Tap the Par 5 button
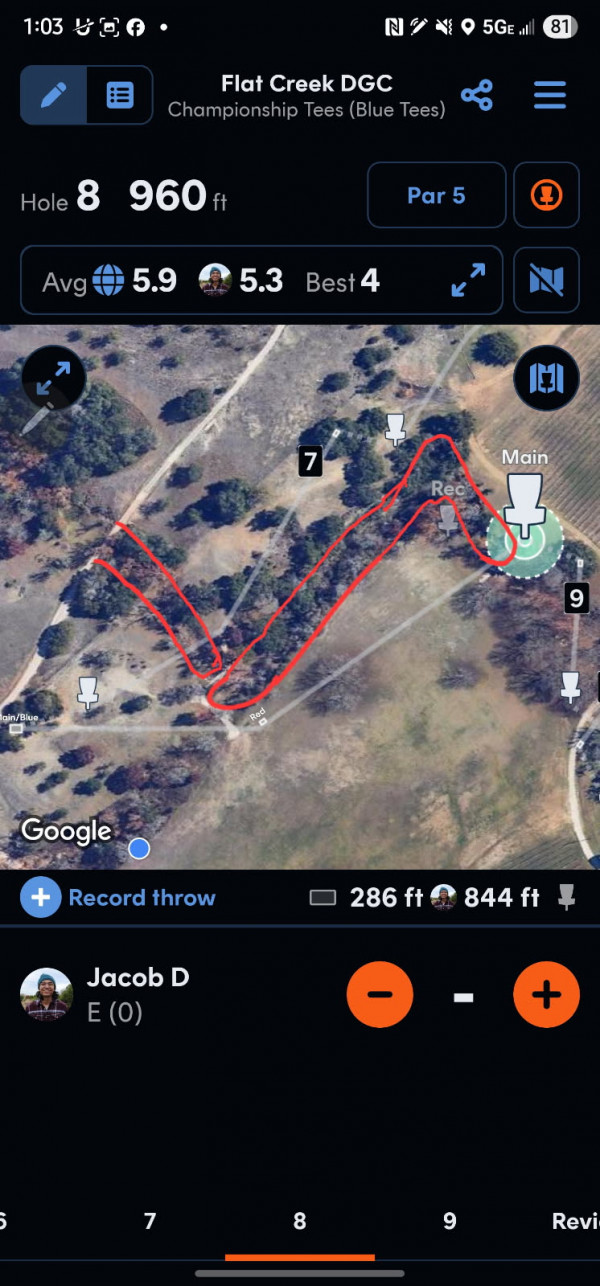Screen dimensions: 600x1286 click(x=436, y=195)
